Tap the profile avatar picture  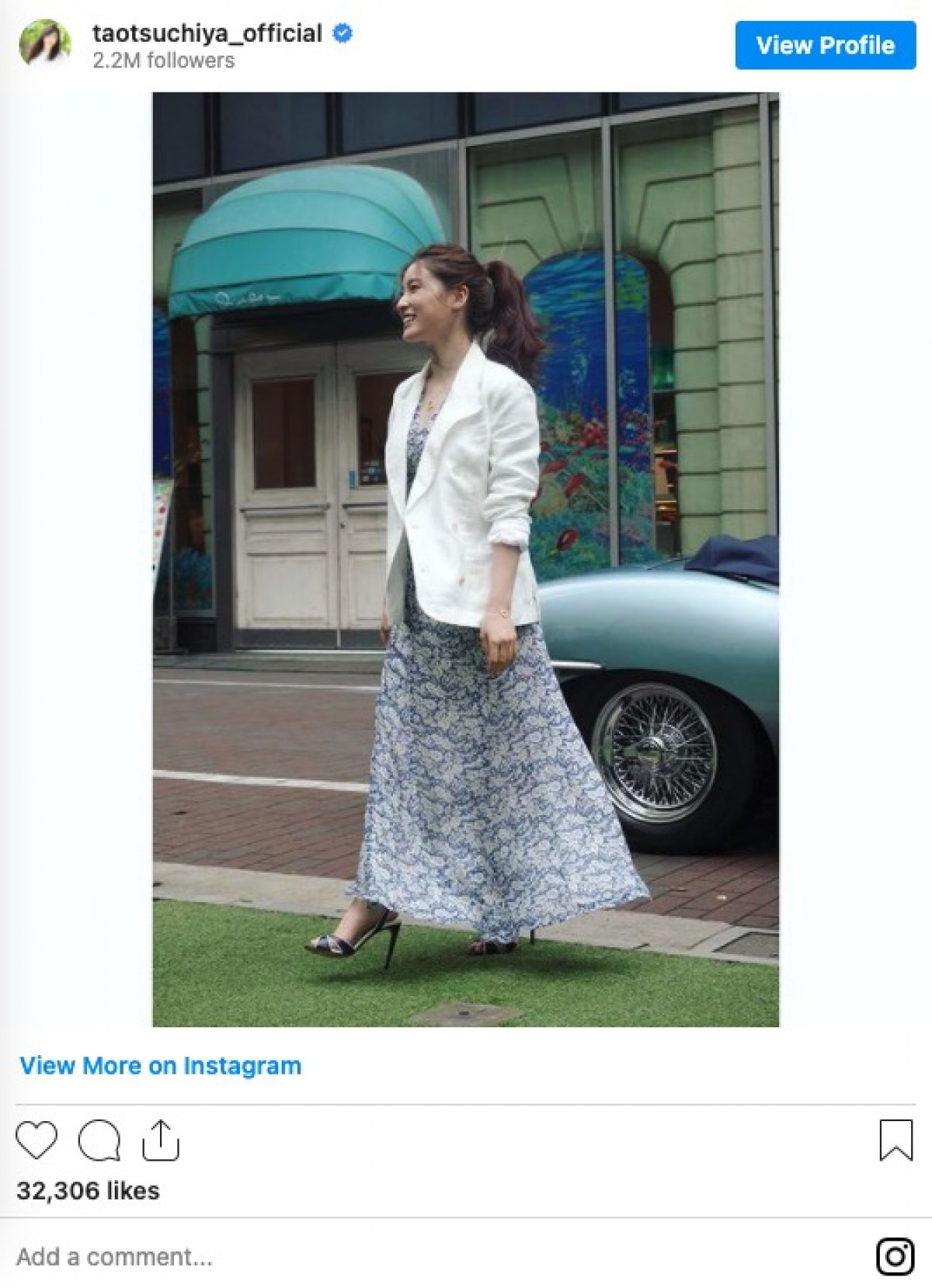pos(44,43)
